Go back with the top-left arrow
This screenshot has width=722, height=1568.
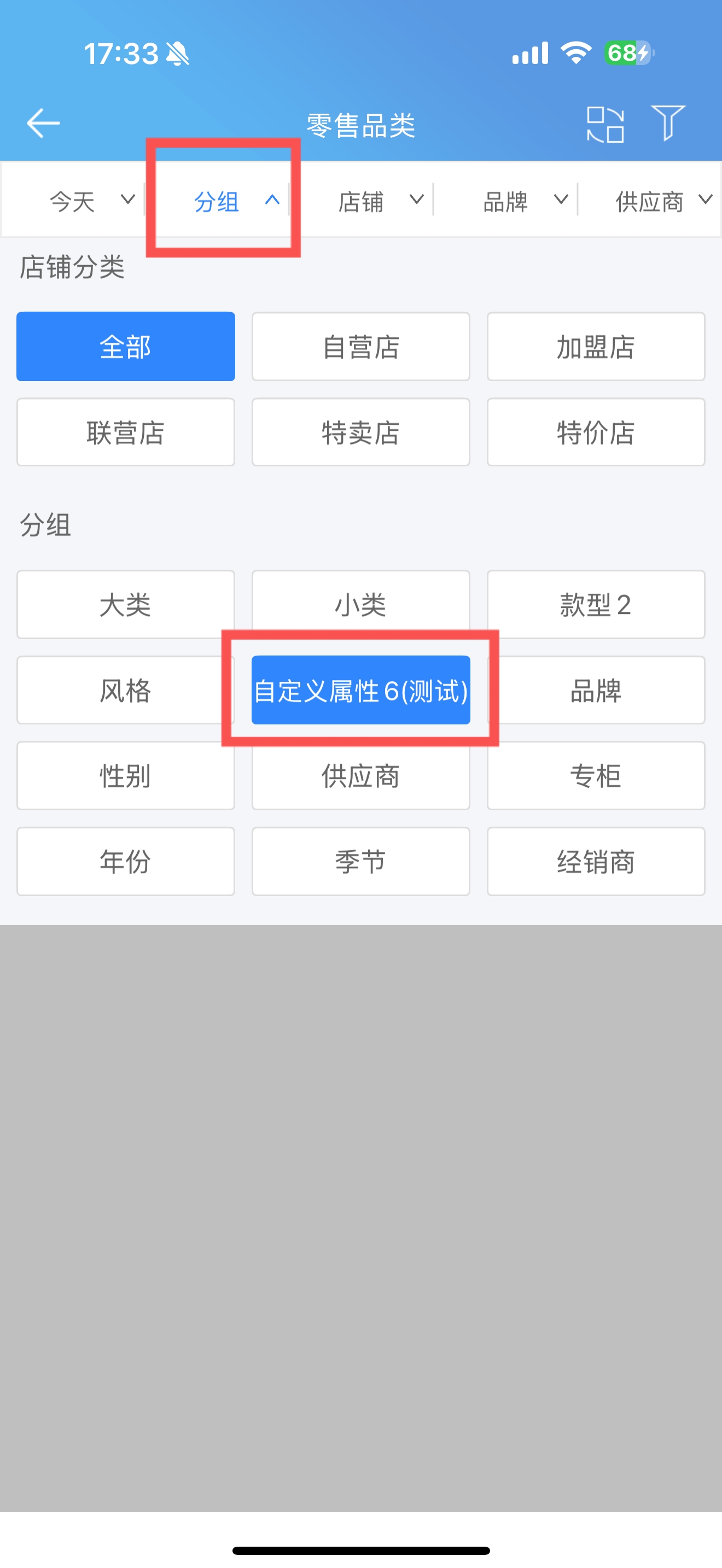pos(43,124)
